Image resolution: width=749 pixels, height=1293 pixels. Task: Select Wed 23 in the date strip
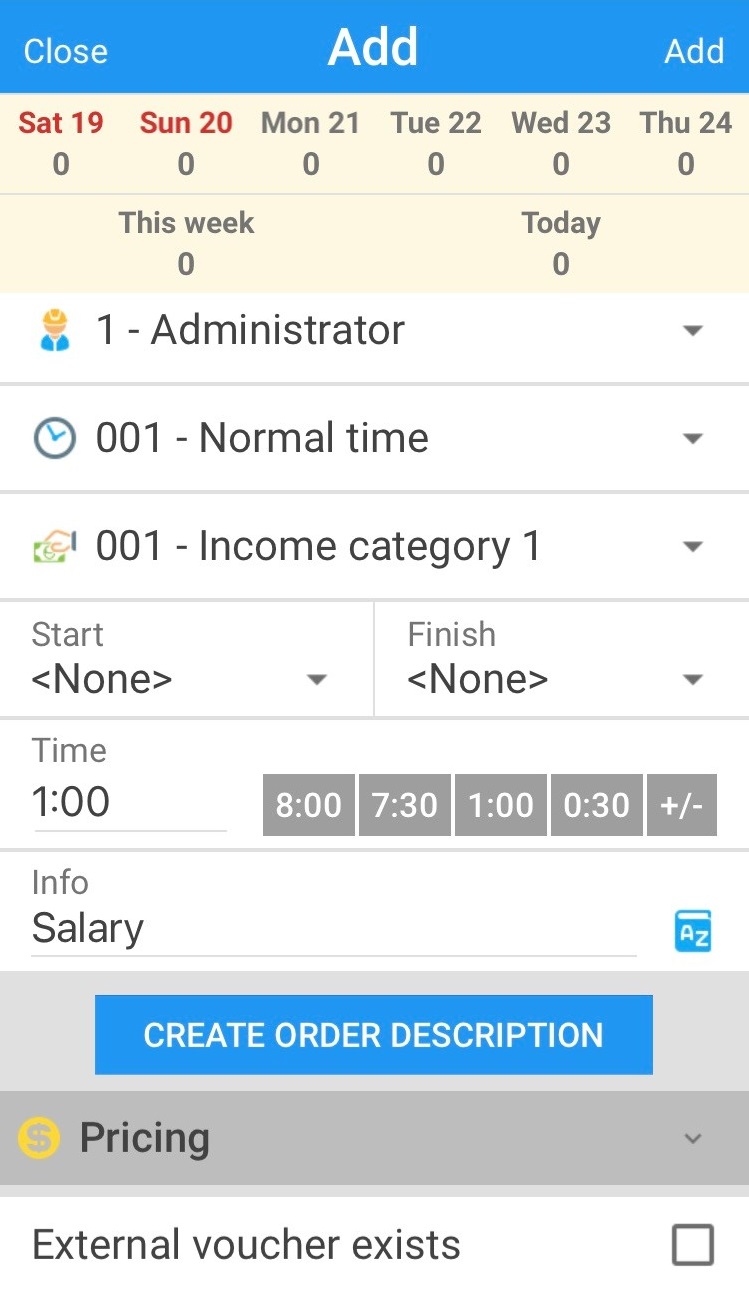coord(561,143)
